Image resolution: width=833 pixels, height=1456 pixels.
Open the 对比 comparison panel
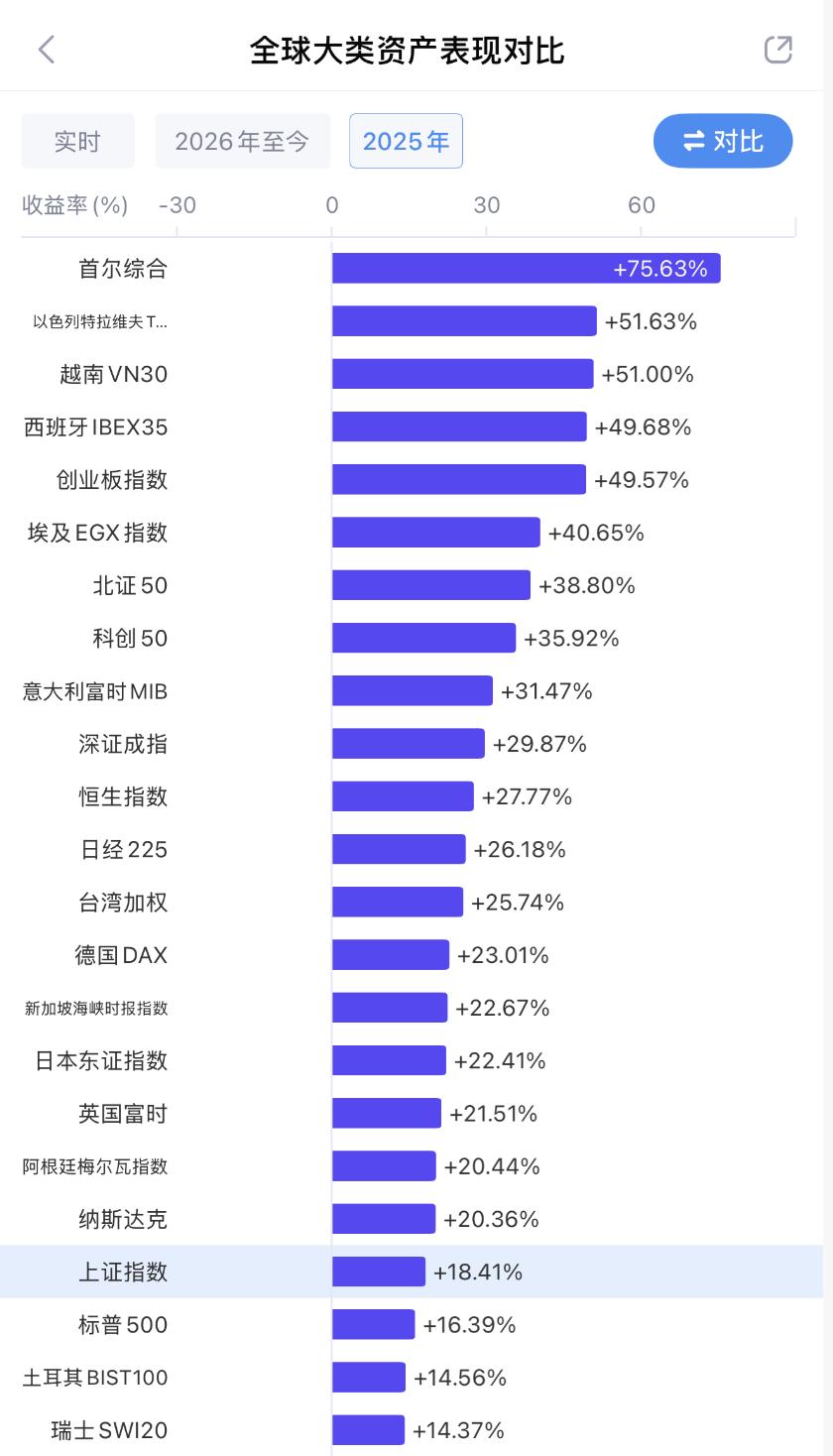click(x=723, y=140)
